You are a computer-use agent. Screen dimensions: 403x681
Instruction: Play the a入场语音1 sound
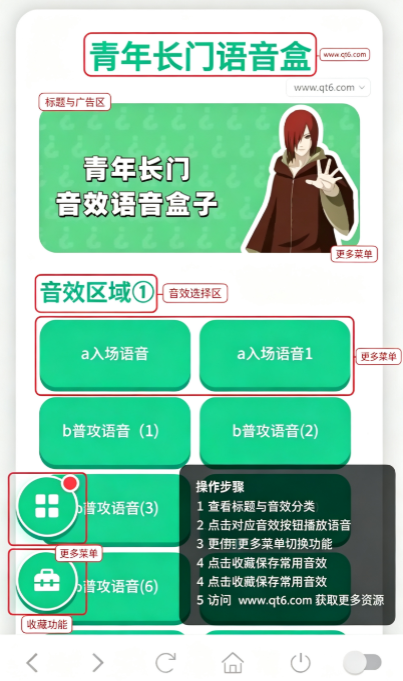pos(275,355)
